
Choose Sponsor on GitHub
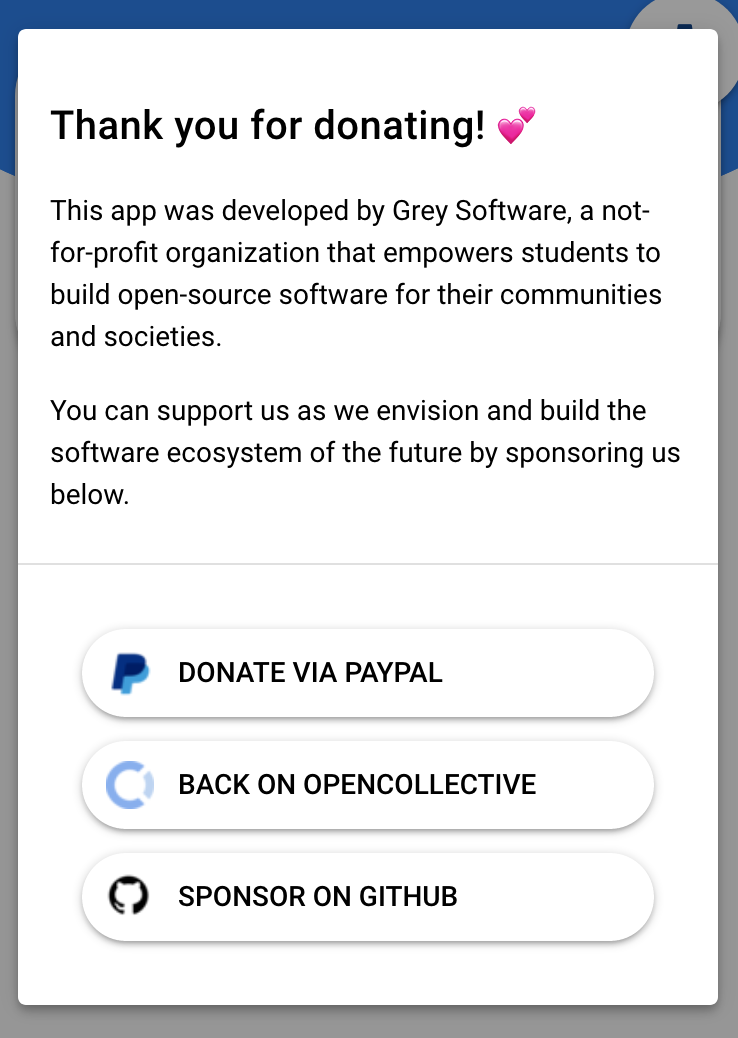point(367,897)
